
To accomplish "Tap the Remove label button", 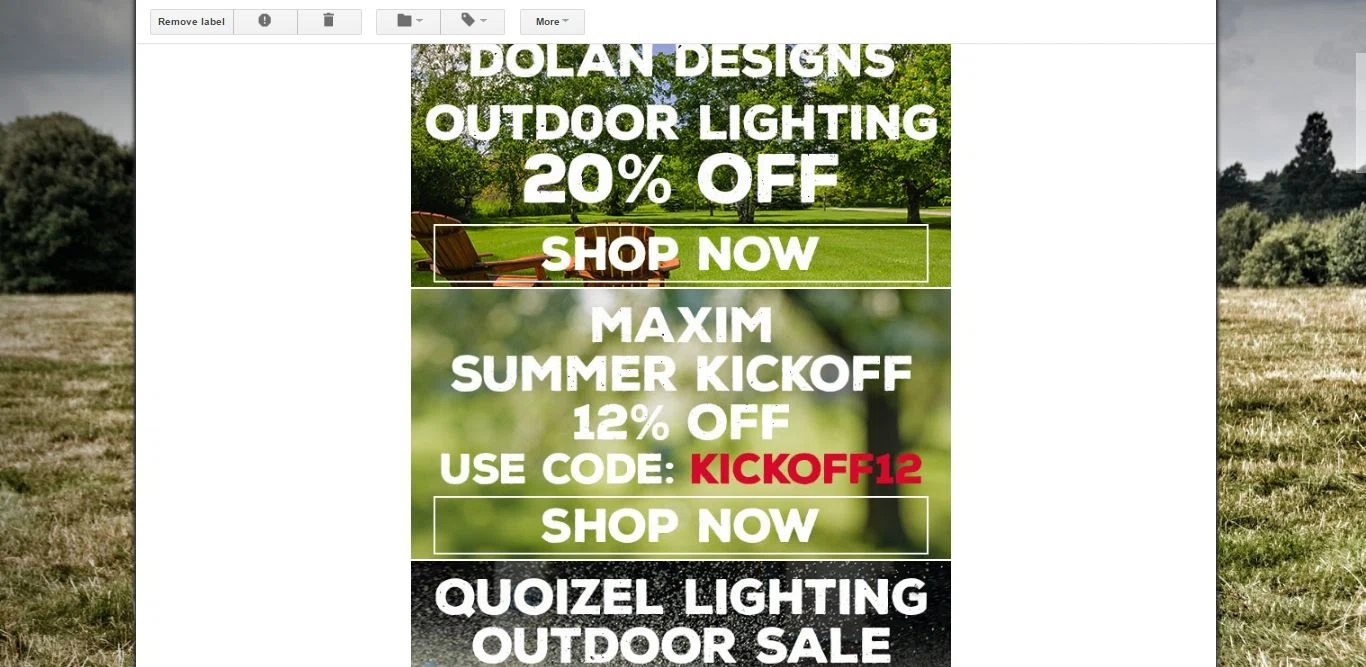I will pos(191,22).
